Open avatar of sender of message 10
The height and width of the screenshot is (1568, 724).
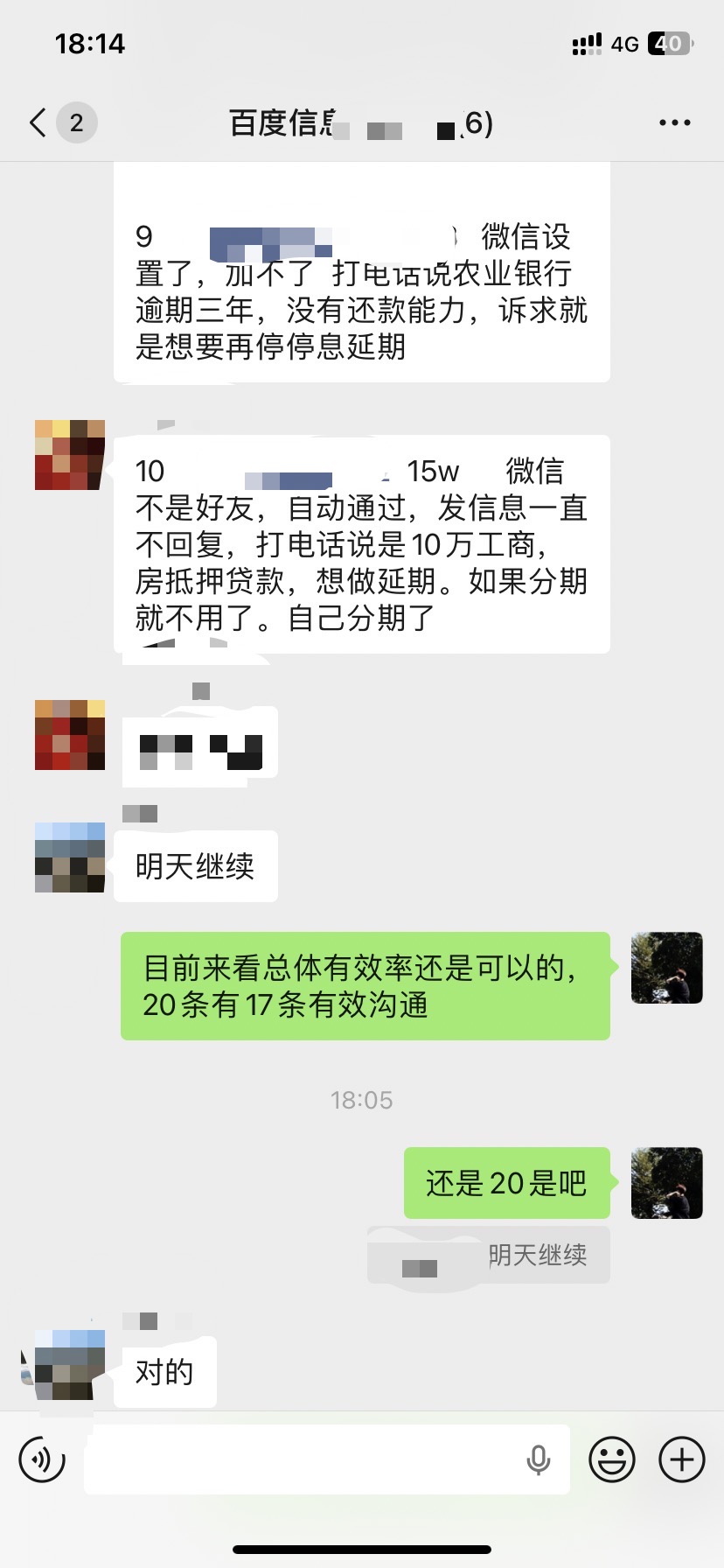70,455
